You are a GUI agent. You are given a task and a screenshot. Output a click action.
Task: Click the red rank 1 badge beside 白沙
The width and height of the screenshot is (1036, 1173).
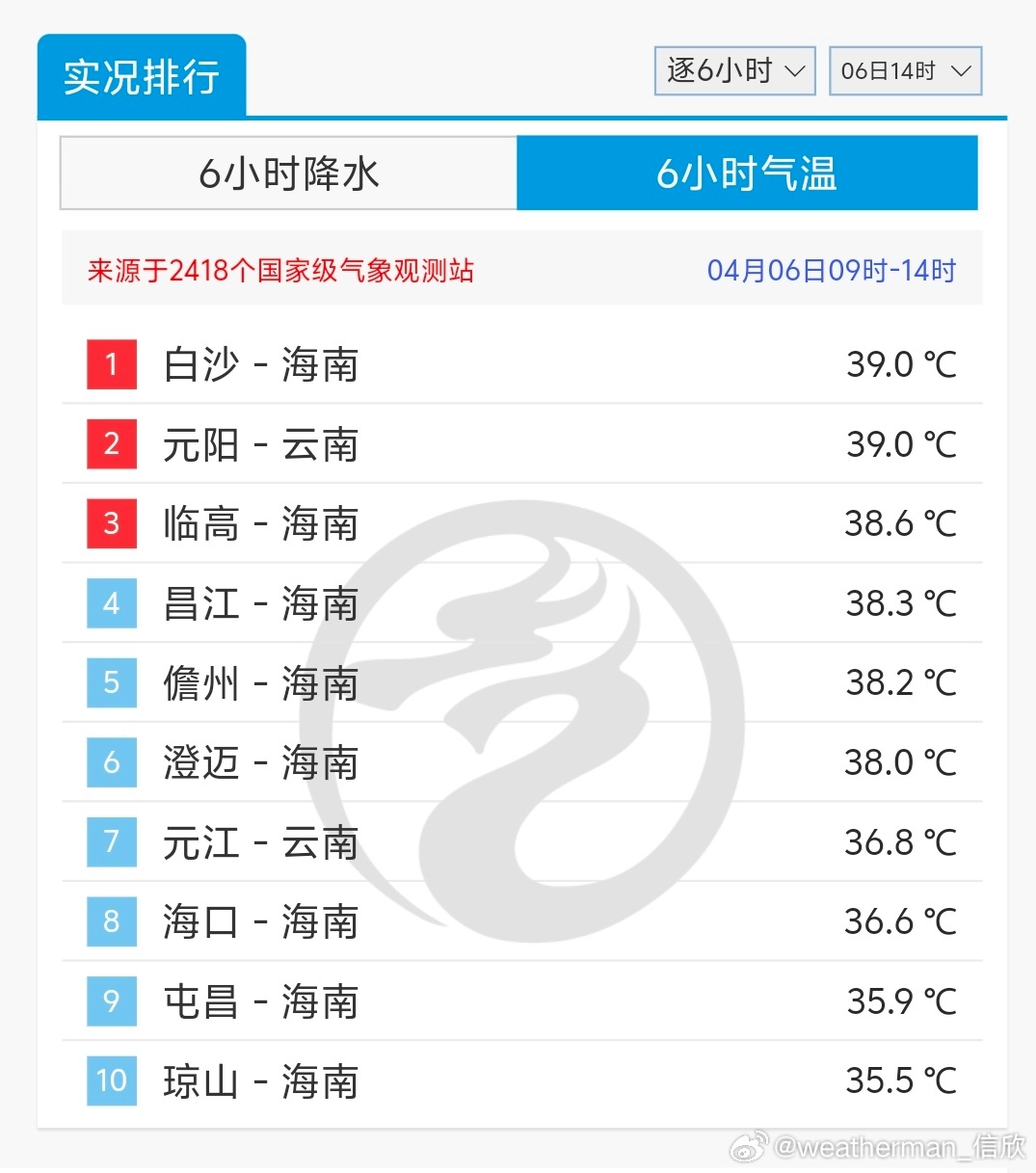tap(111, 364)
